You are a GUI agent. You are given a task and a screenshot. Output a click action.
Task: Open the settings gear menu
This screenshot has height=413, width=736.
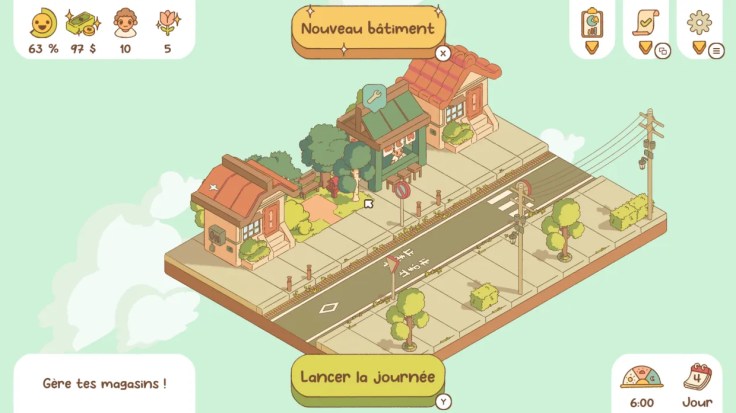pyautogui.click(x=698, y=22)
